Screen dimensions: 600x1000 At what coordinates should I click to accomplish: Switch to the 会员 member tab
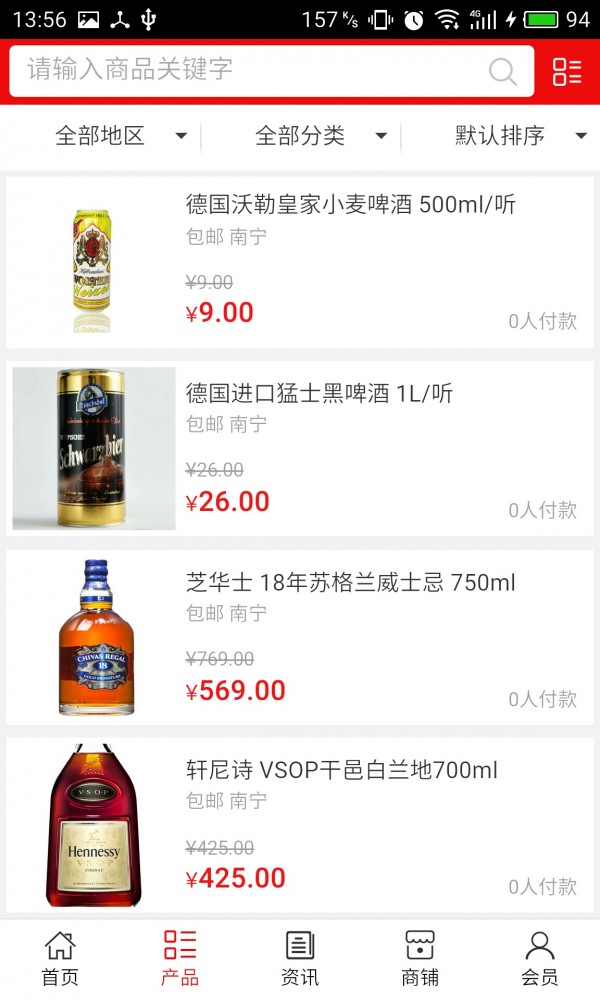(x=540, y=958)
